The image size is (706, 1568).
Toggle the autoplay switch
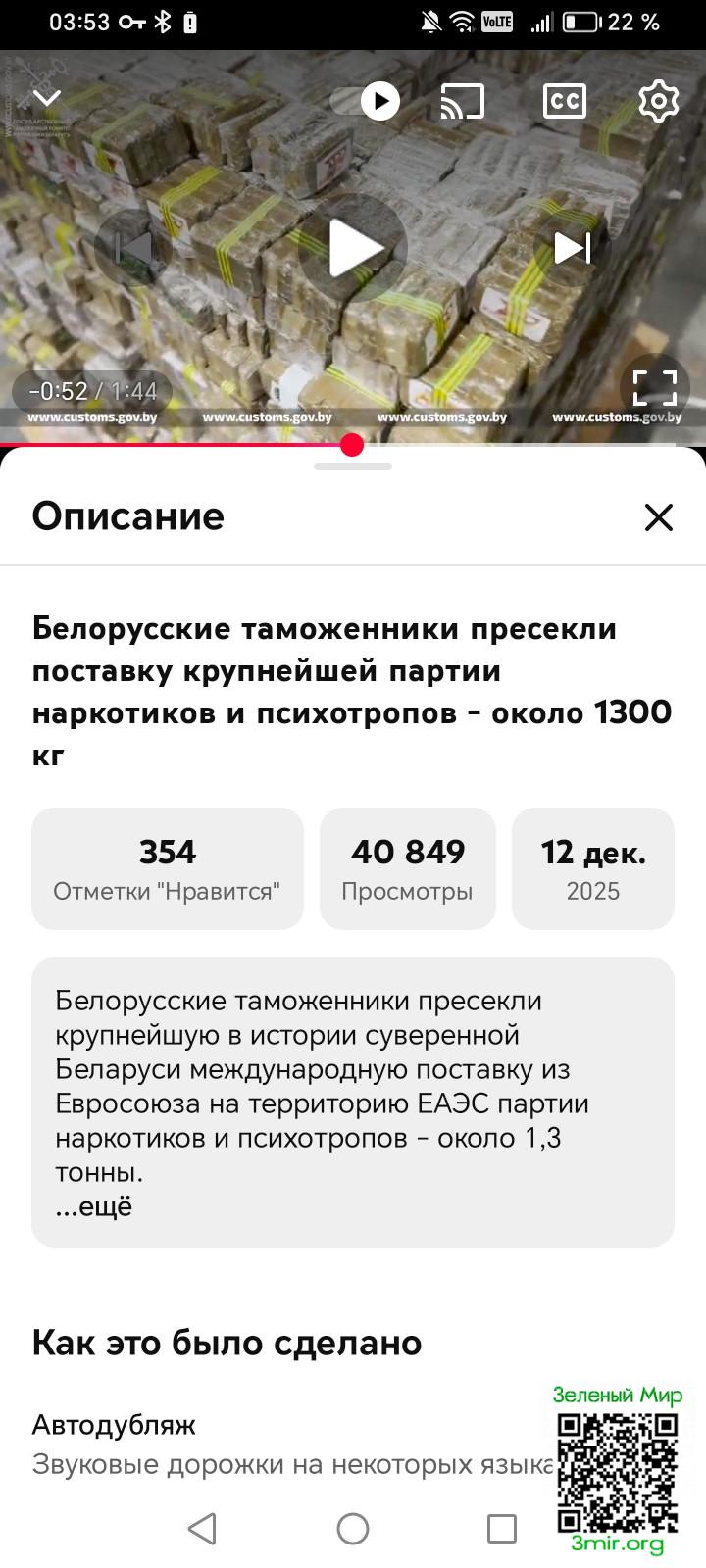[x=366, y=101]
